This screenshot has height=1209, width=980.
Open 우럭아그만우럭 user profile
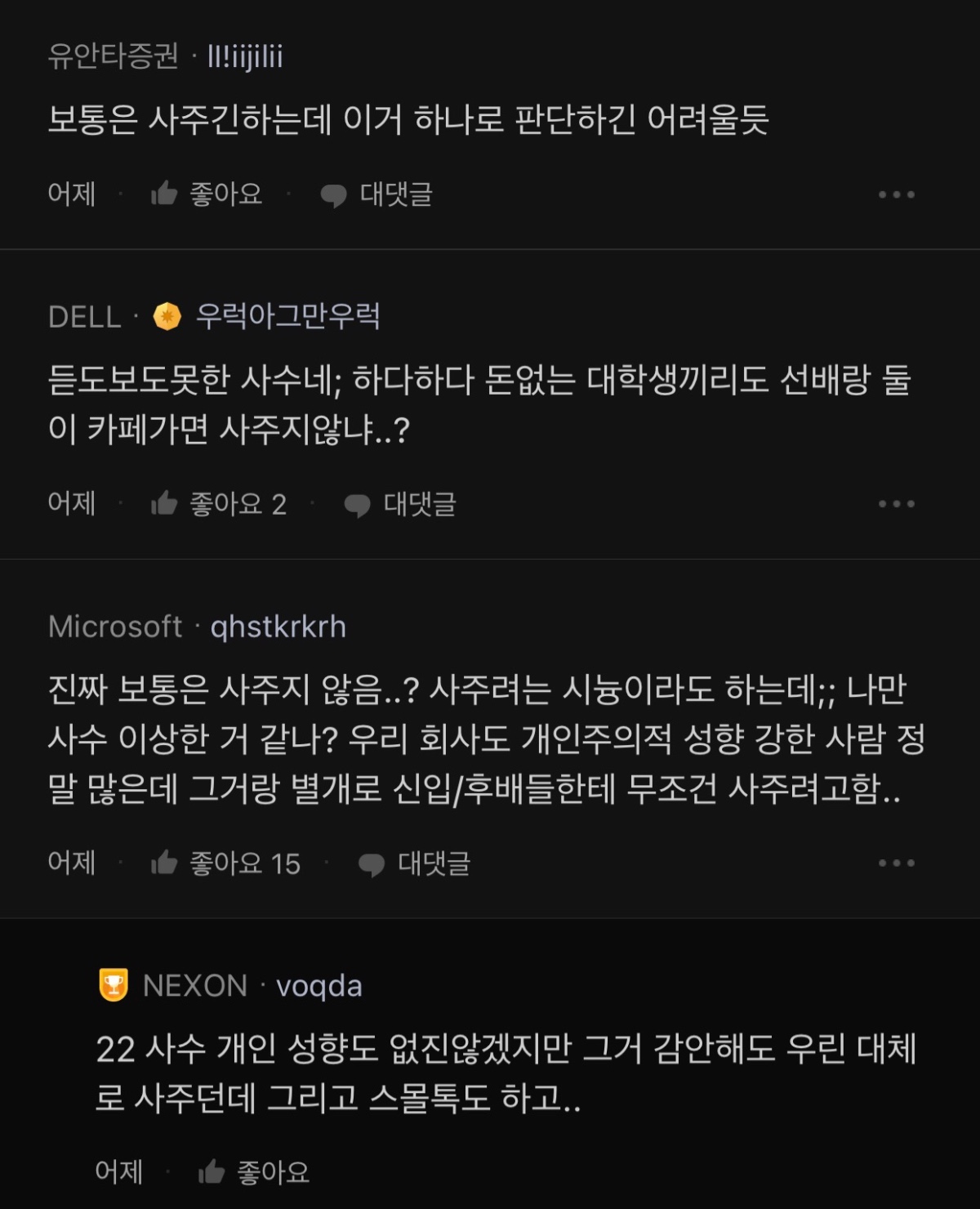pyautogui.click(x=287, y=316)
